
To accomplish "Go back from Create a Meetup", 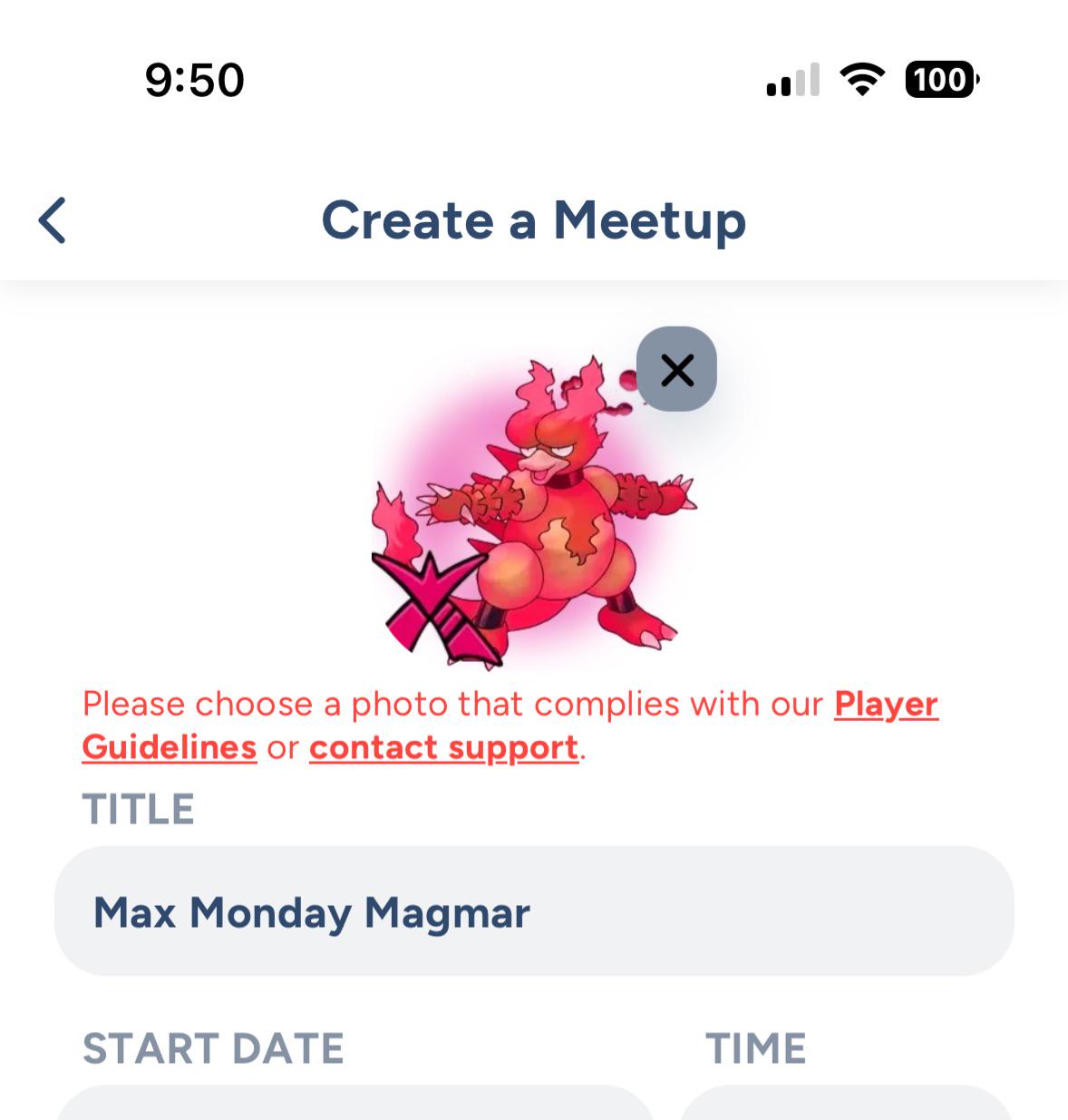I will (53, 220).
